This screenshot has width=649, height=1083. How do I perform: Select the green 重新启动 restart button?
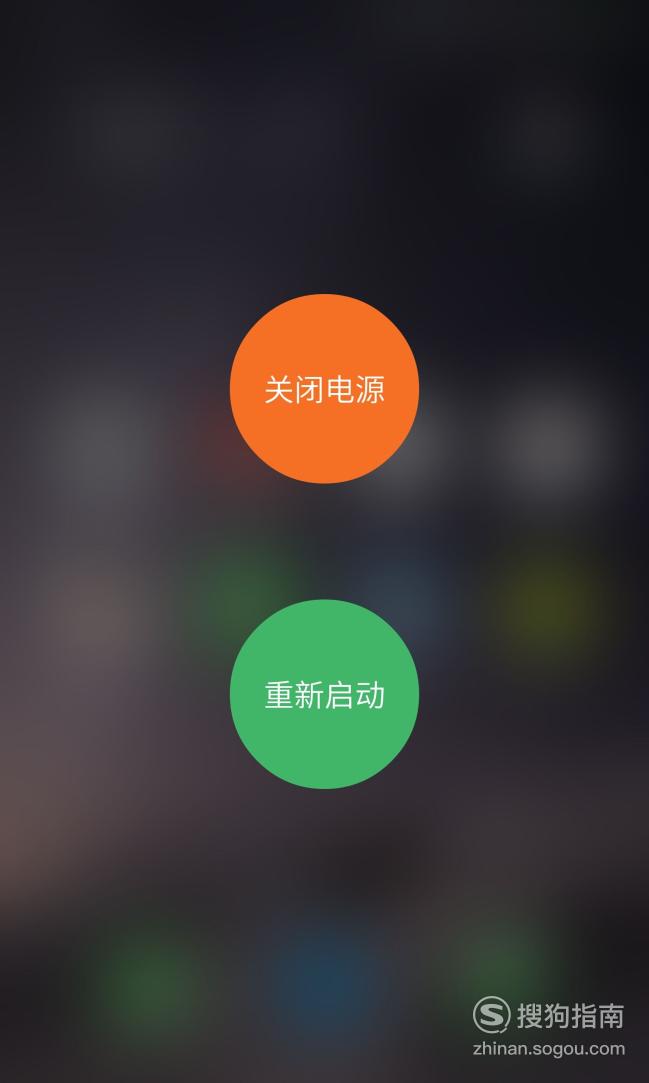[324, 694]
